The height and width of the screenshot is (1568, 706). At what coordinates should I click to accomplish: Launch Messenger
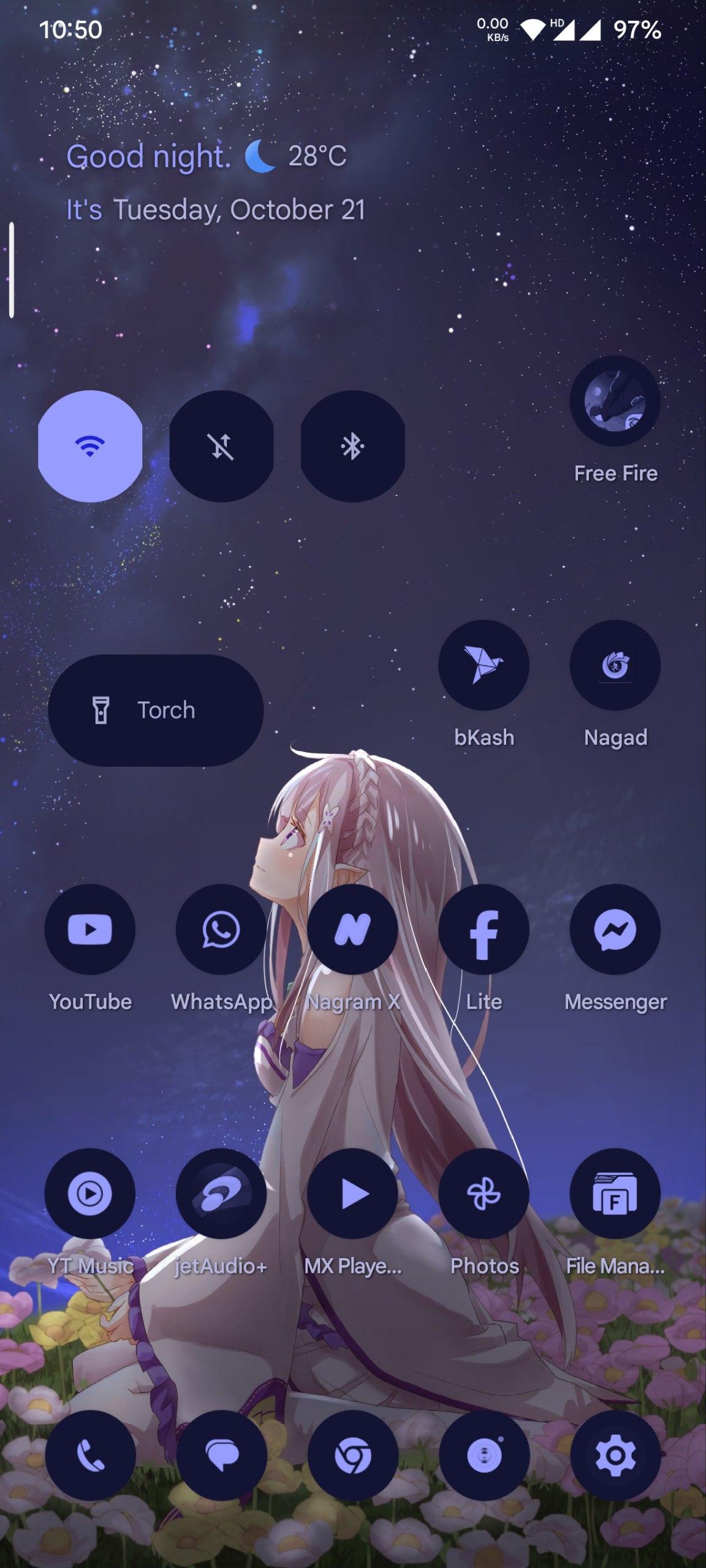(615, 930)
